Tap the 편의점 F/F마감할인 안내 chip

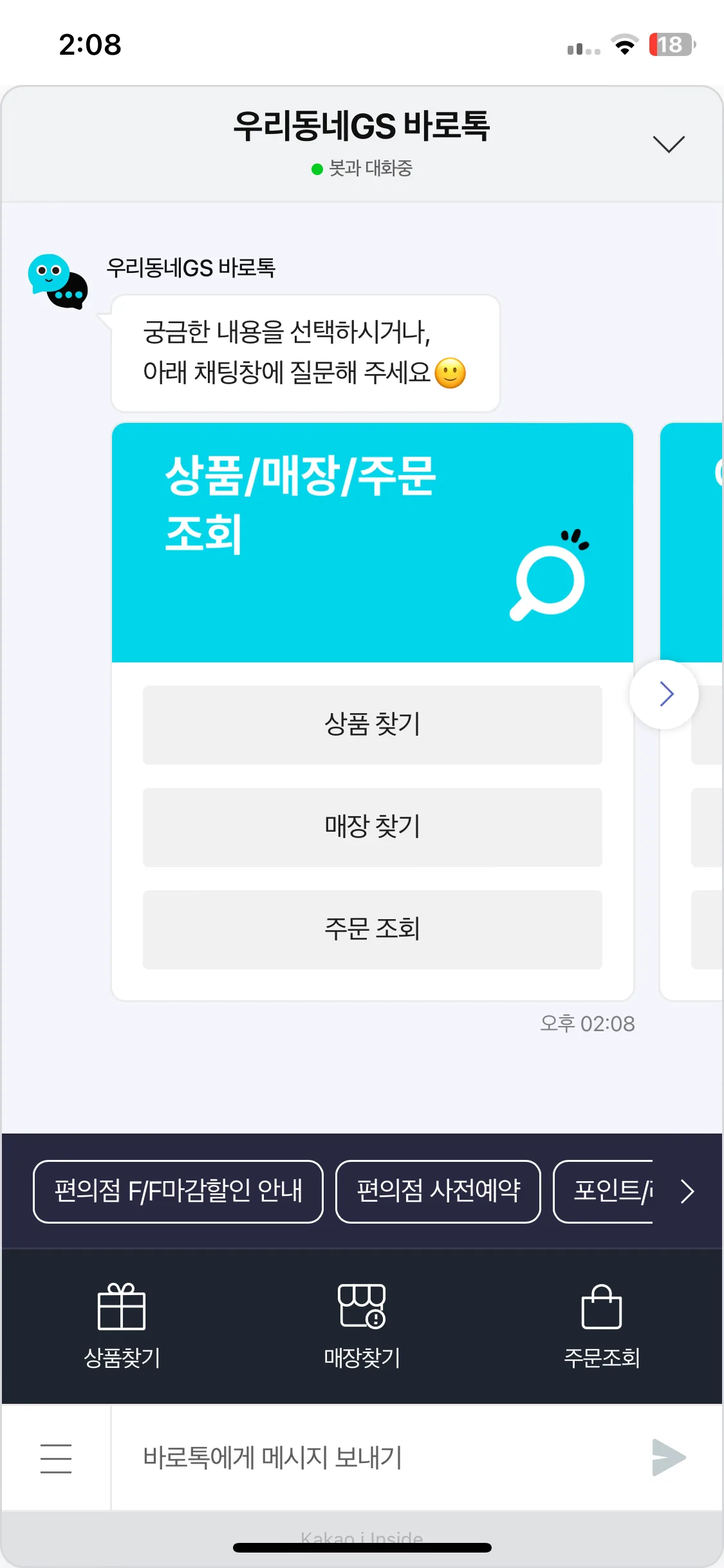pyautogui.click(x=178, y=1191)
